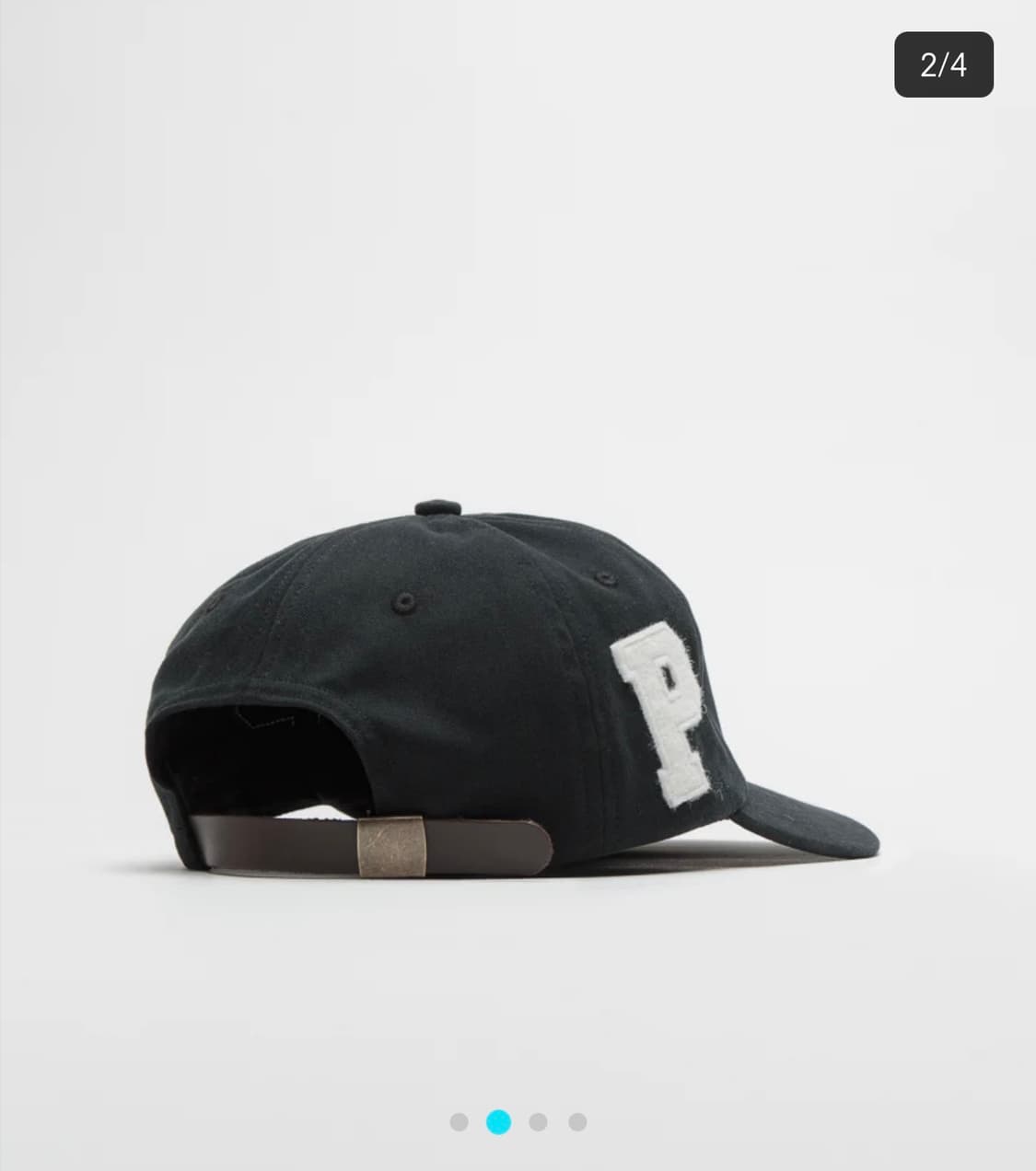Click the ventilation eyelet on the cap

tap(405, 598)
